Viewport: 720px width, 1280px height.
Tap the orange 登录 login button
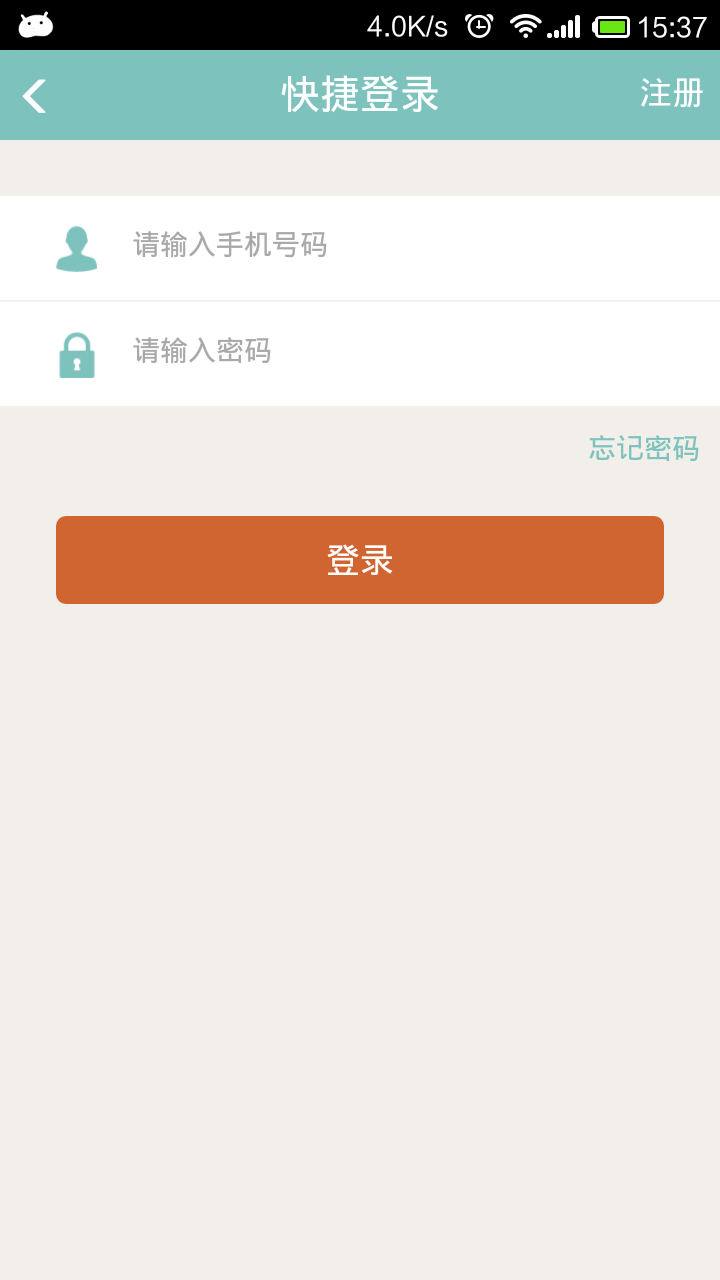tap(360, 560)
